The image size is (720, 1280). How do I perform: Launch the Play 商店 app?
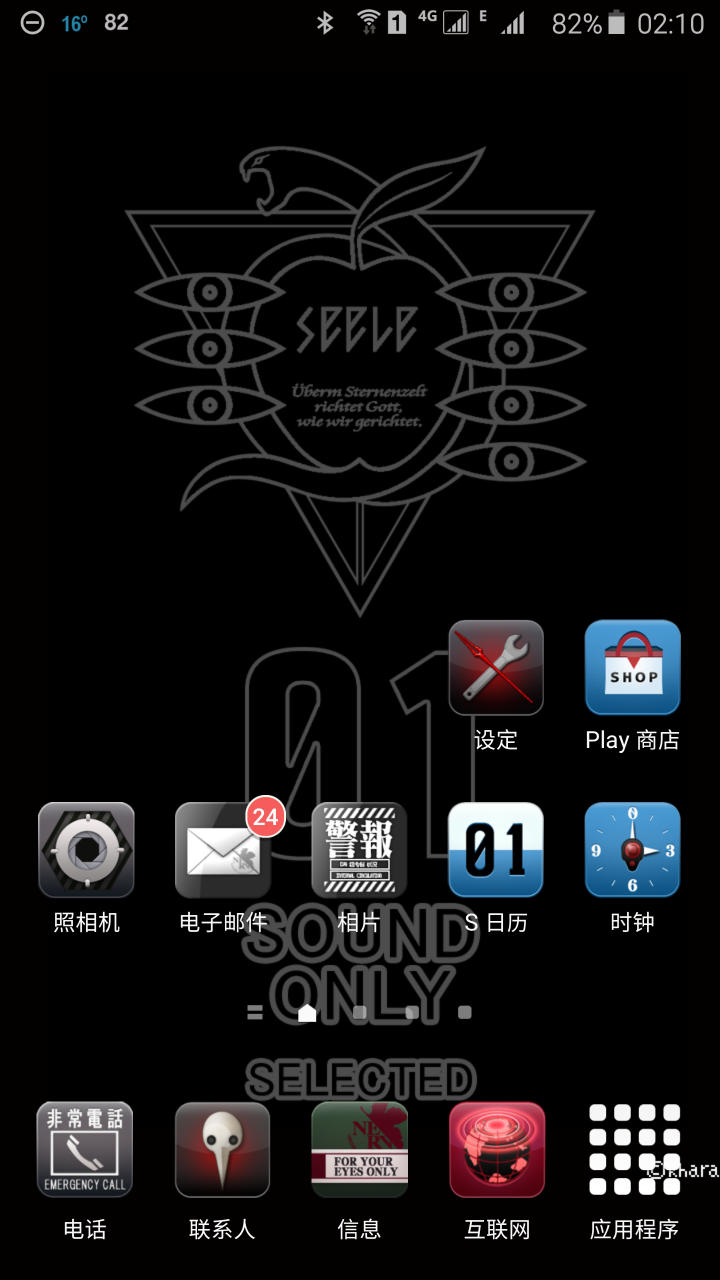(x=632, y=668)
